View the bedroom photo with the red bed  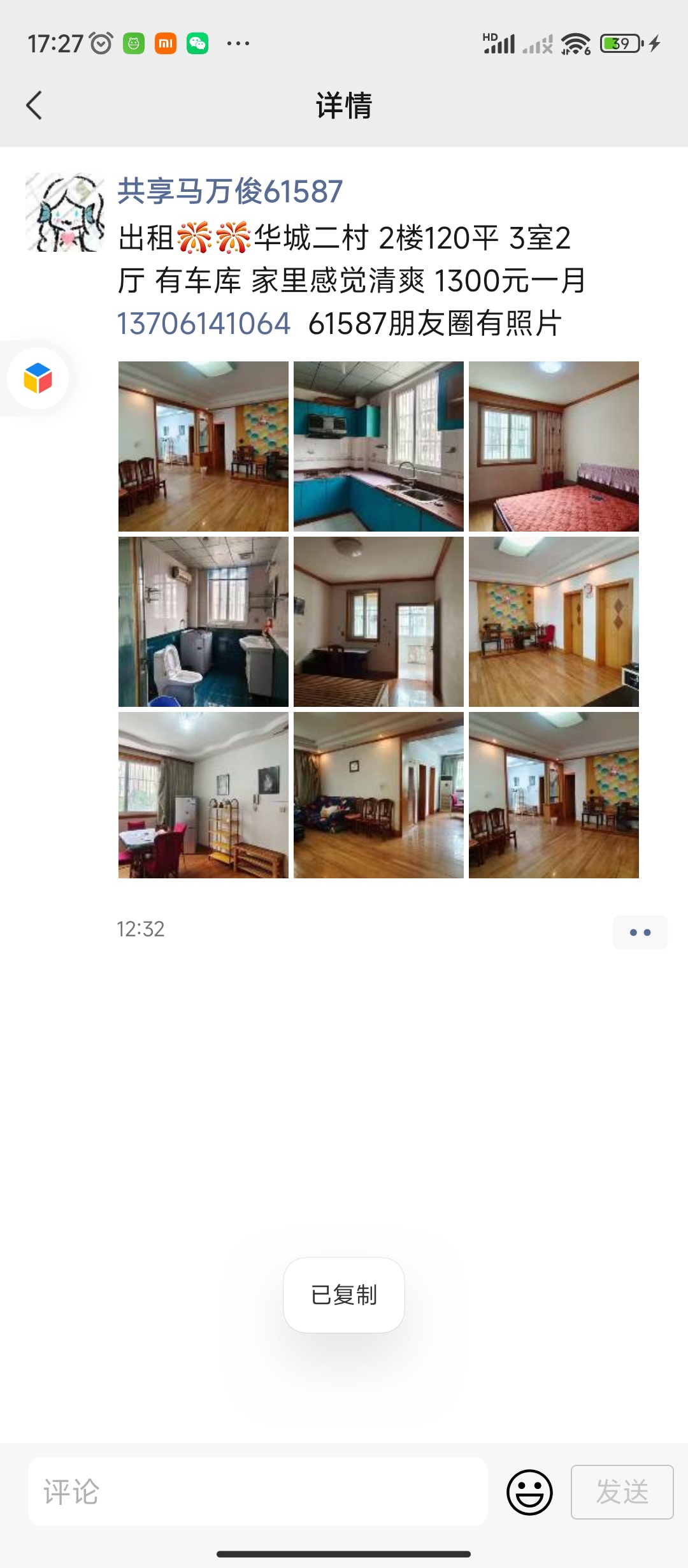click(x=554, y=446)
